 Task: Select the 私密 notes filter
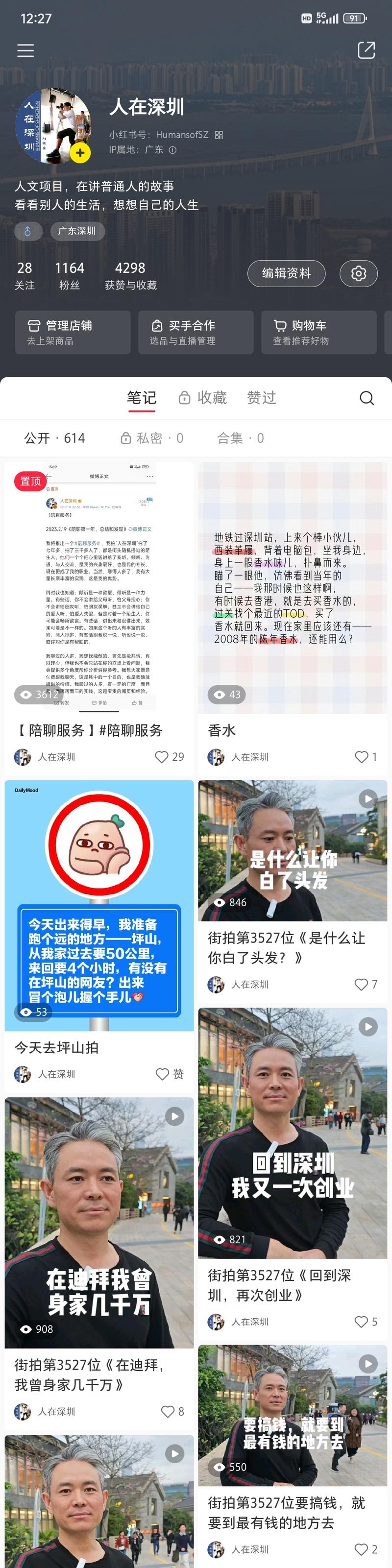[x=151, y=438]
